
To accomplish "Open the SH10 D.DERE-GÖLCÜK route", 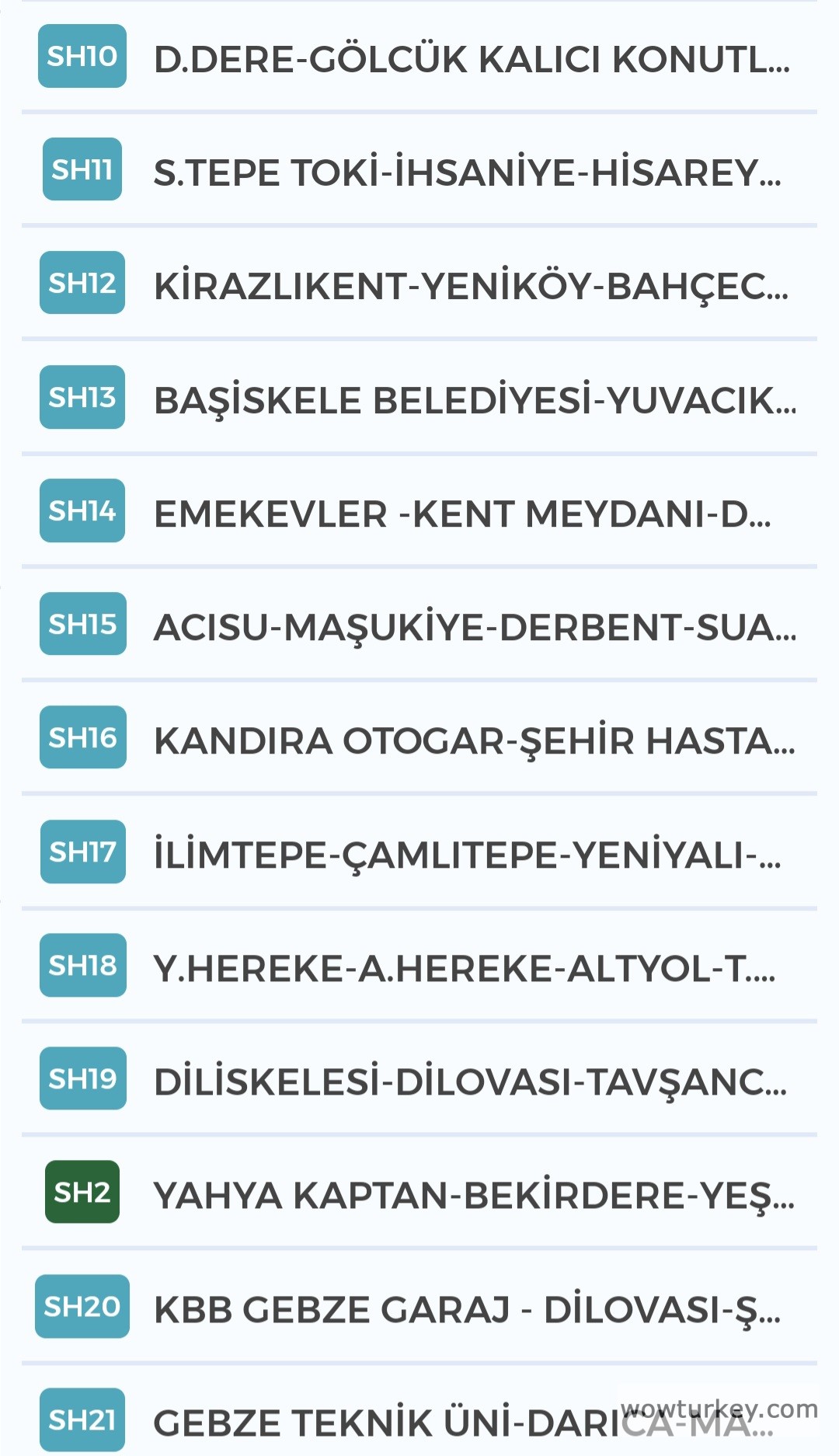I will click(x=419, y=58).
